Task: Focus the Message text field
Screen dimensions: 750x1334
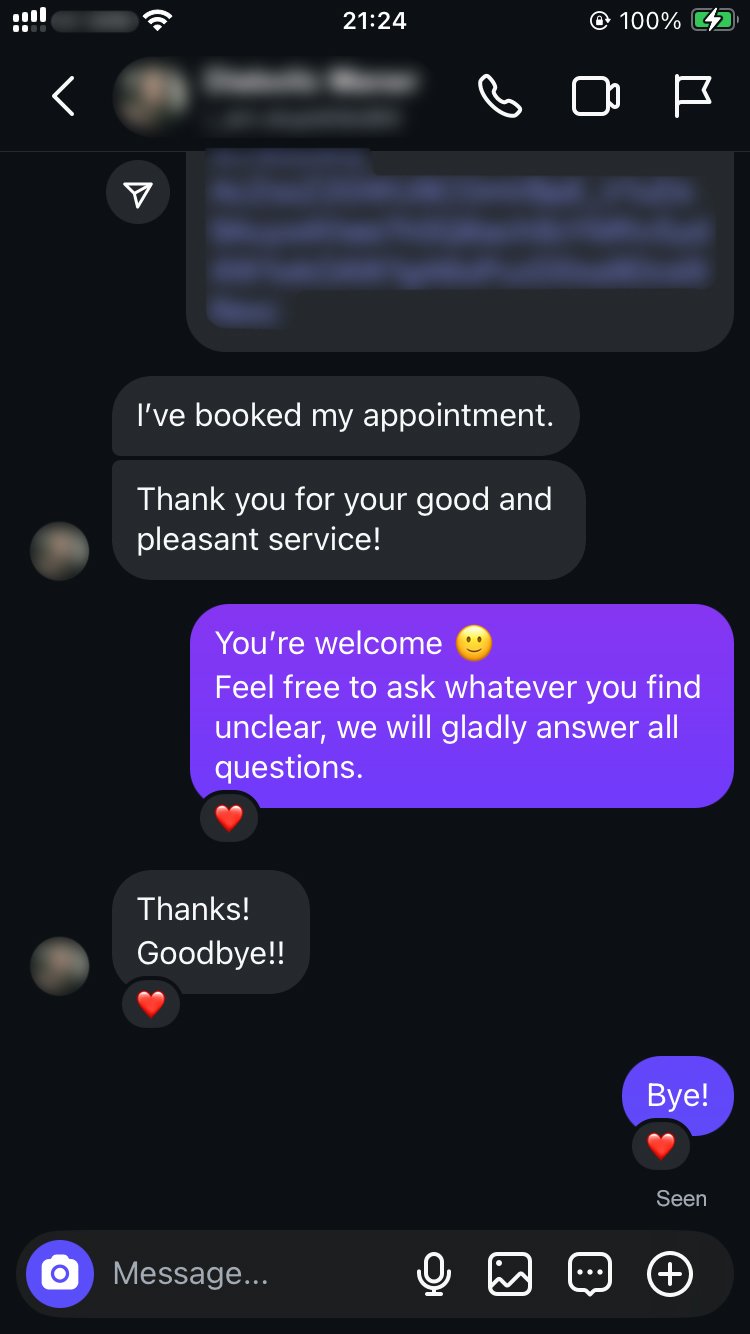Action: tap(250, 1274)
